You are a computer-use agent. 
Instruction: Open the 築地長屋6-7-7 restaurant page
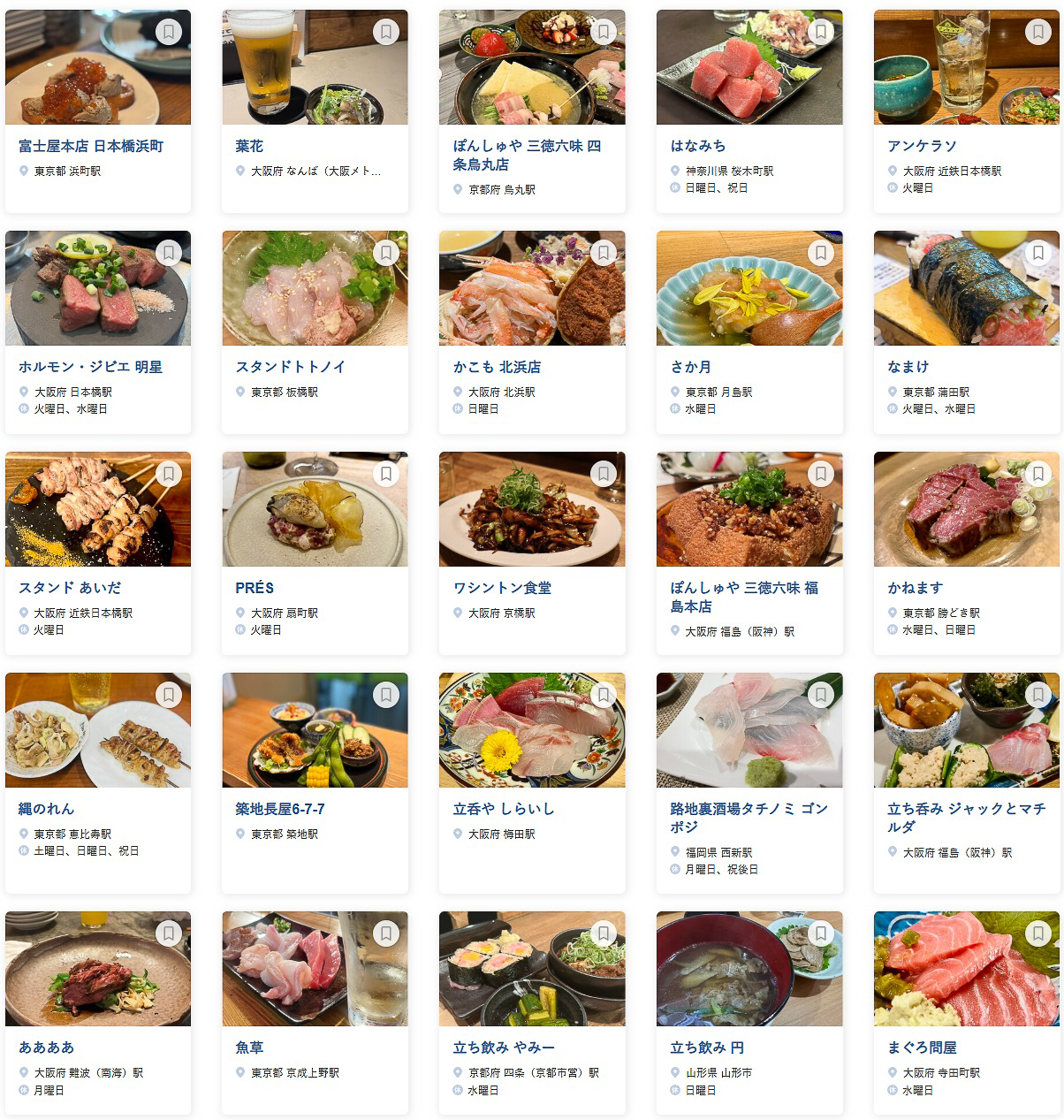tap(282, 808)
